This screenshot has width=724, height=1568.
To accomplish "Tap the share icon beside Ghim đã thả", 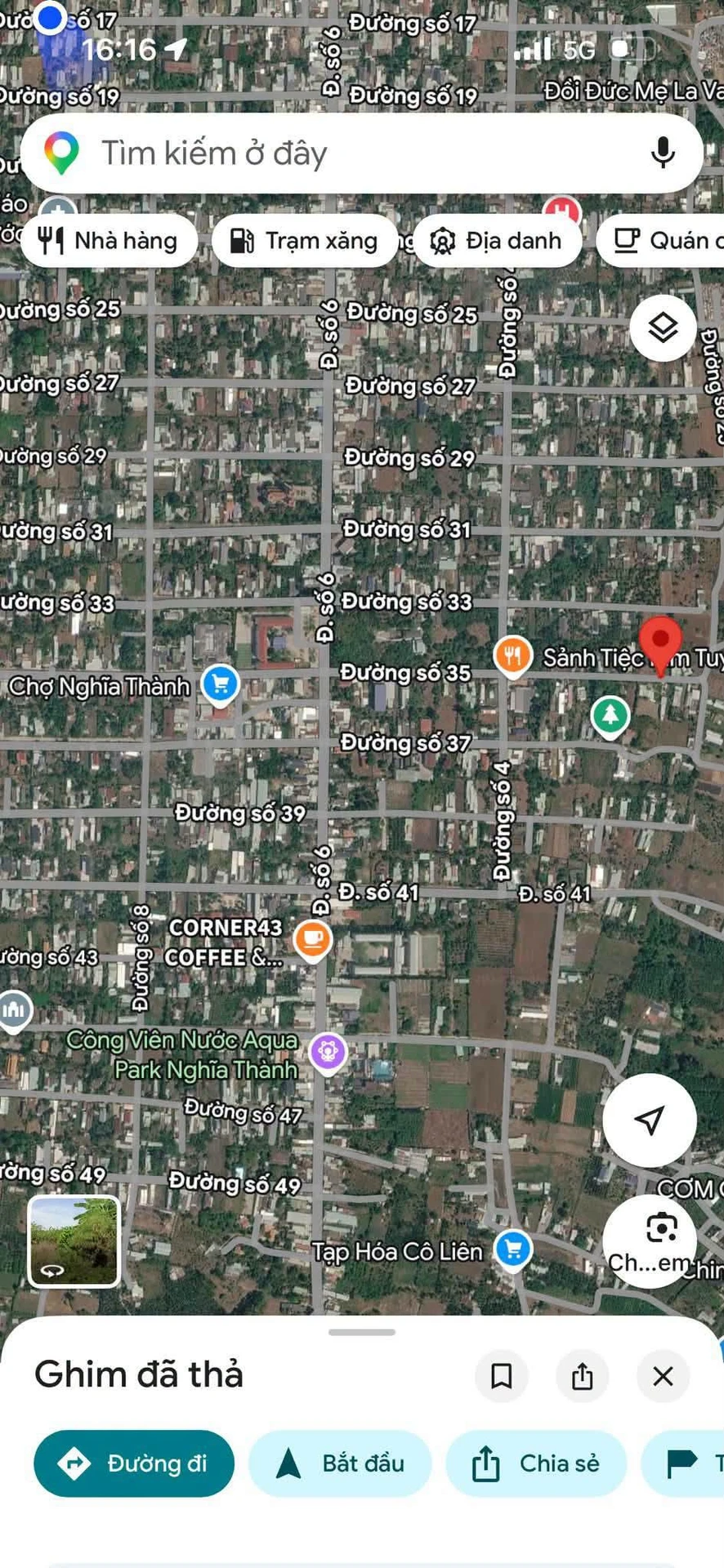I will pos(582,1376).
